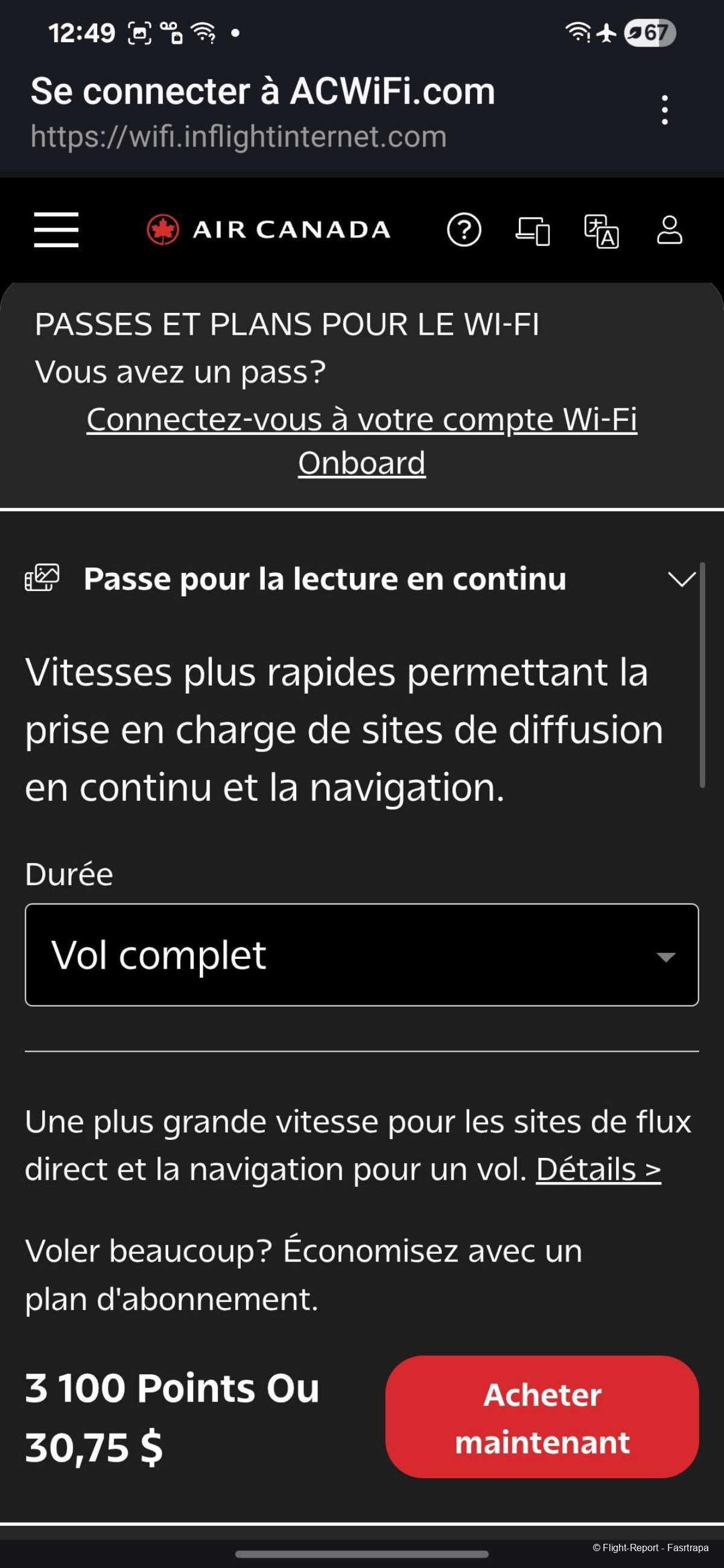
Task: Open the help question mark icon
Action: (464, 230)
